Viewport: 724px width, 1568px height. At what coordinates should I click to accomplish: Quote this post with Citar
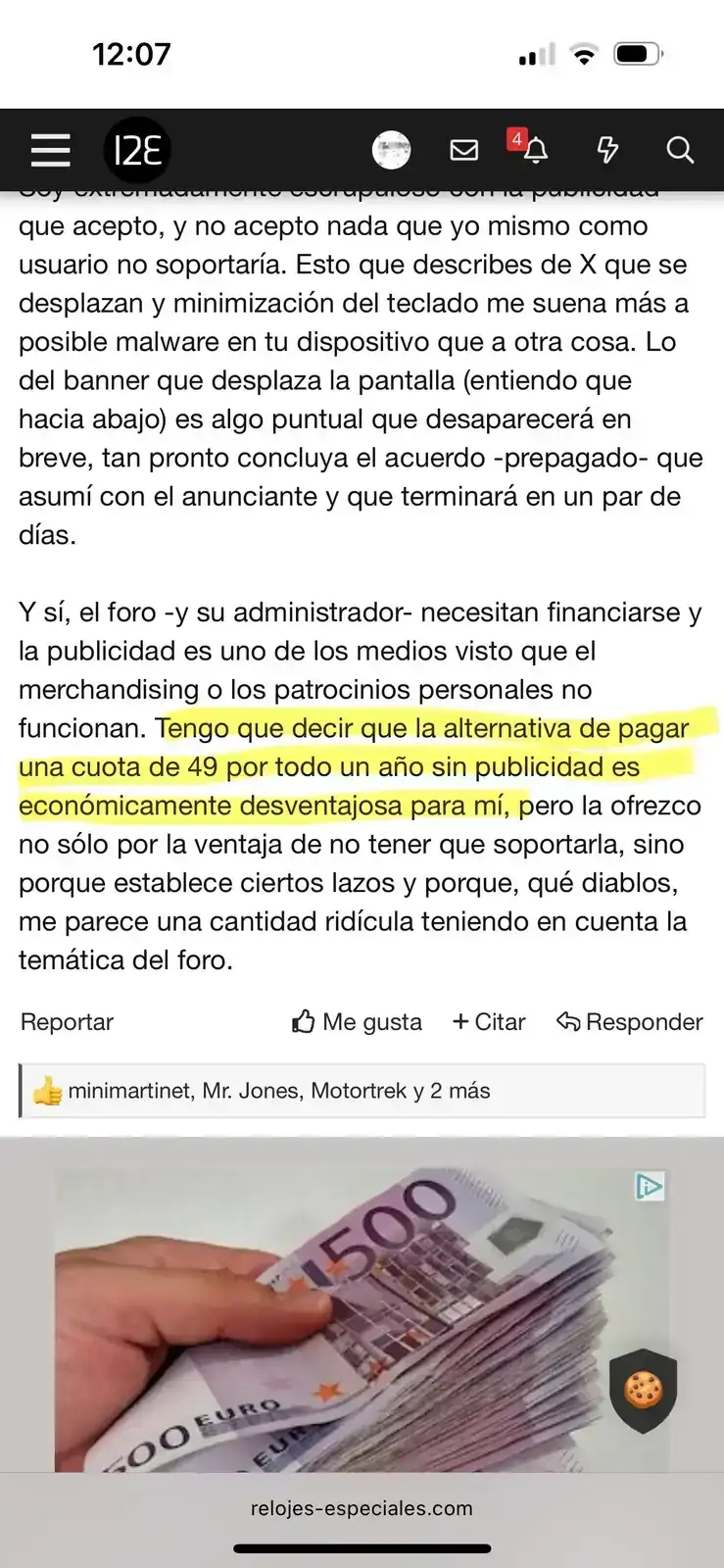pyautogui.click(x=489, y=1022)
